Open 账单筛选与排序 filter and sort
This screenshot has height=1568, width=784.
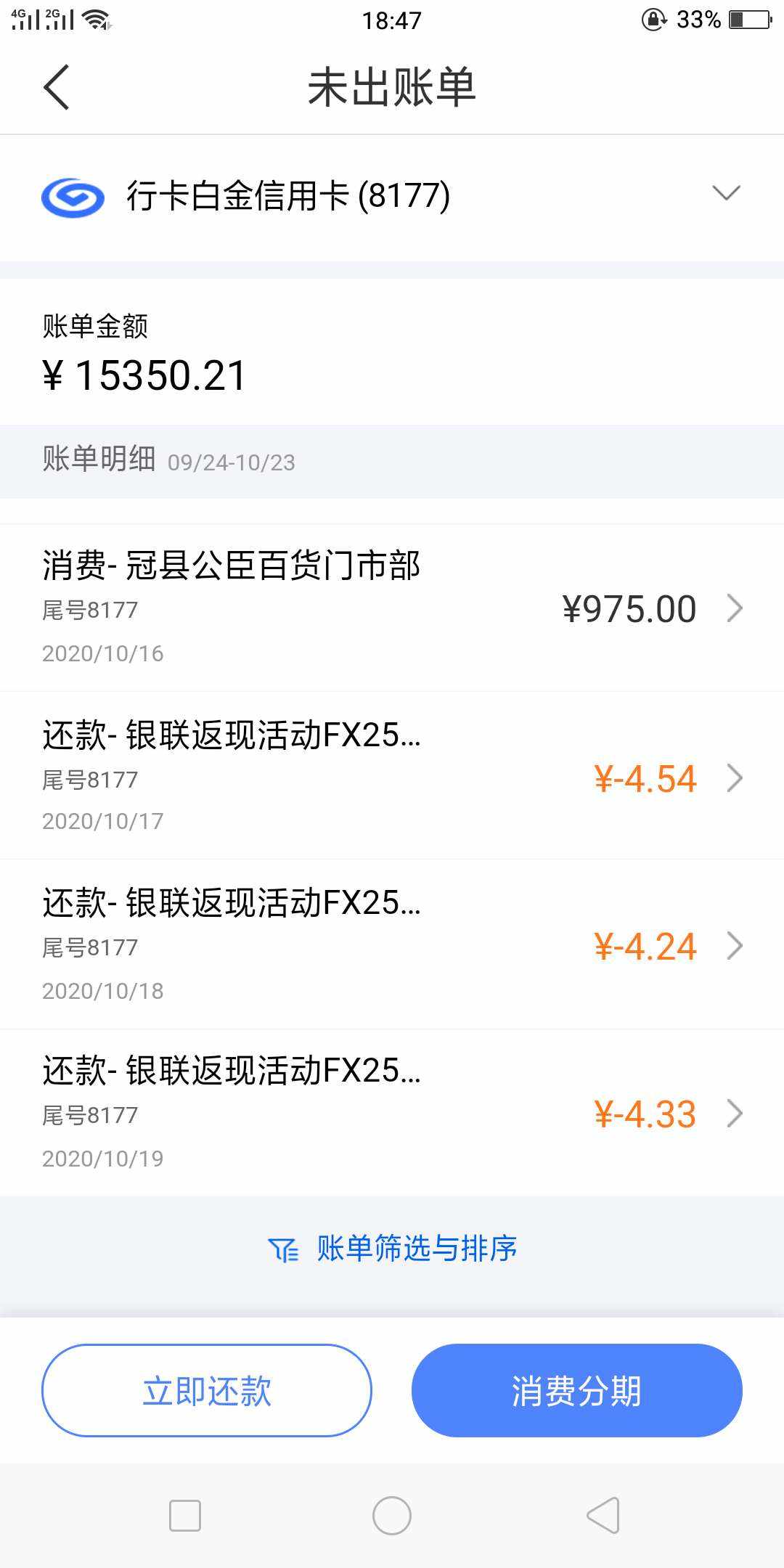(392, 1249)
